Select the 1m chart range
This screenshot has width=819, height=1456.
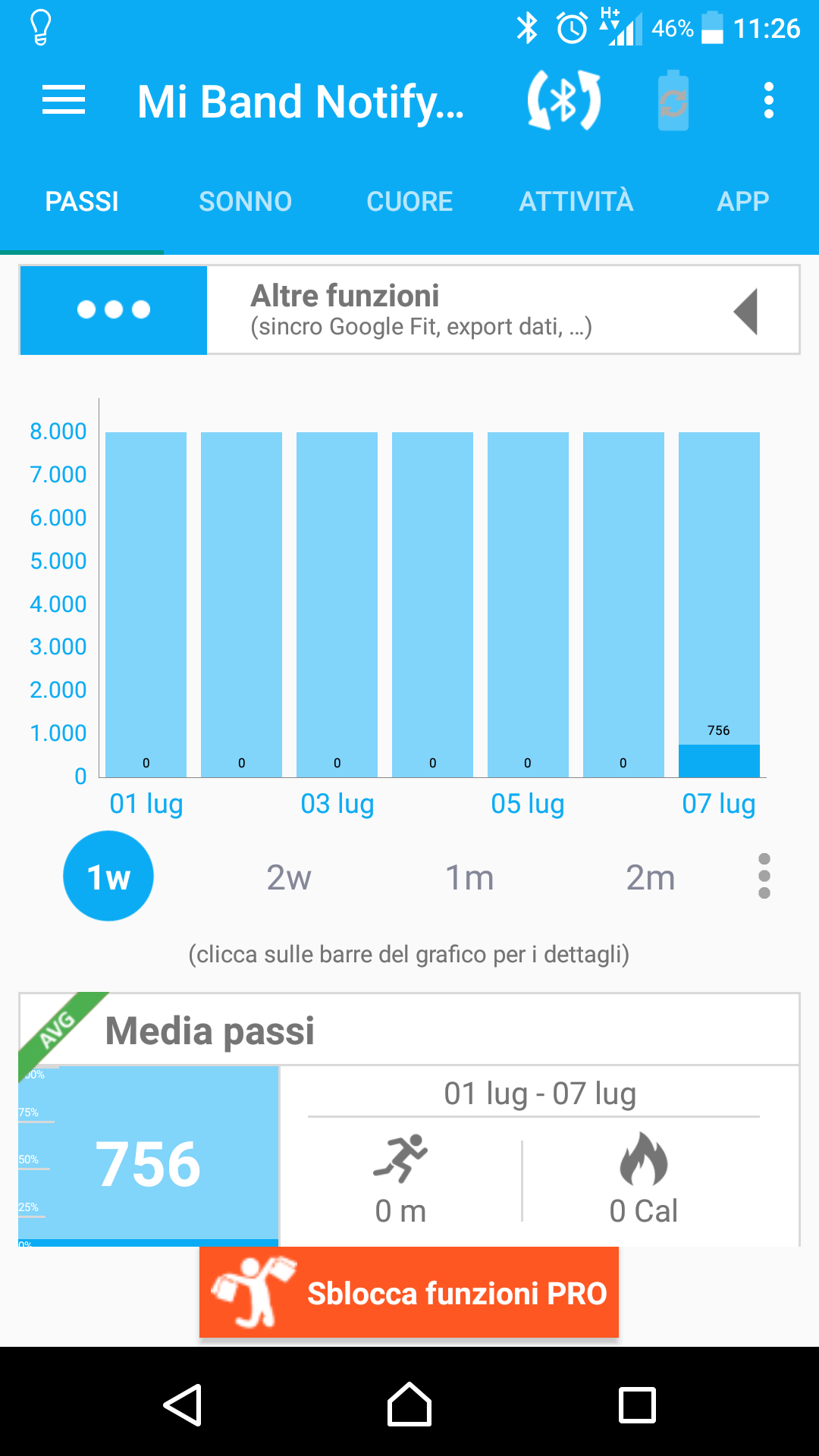tap(469, 877)
